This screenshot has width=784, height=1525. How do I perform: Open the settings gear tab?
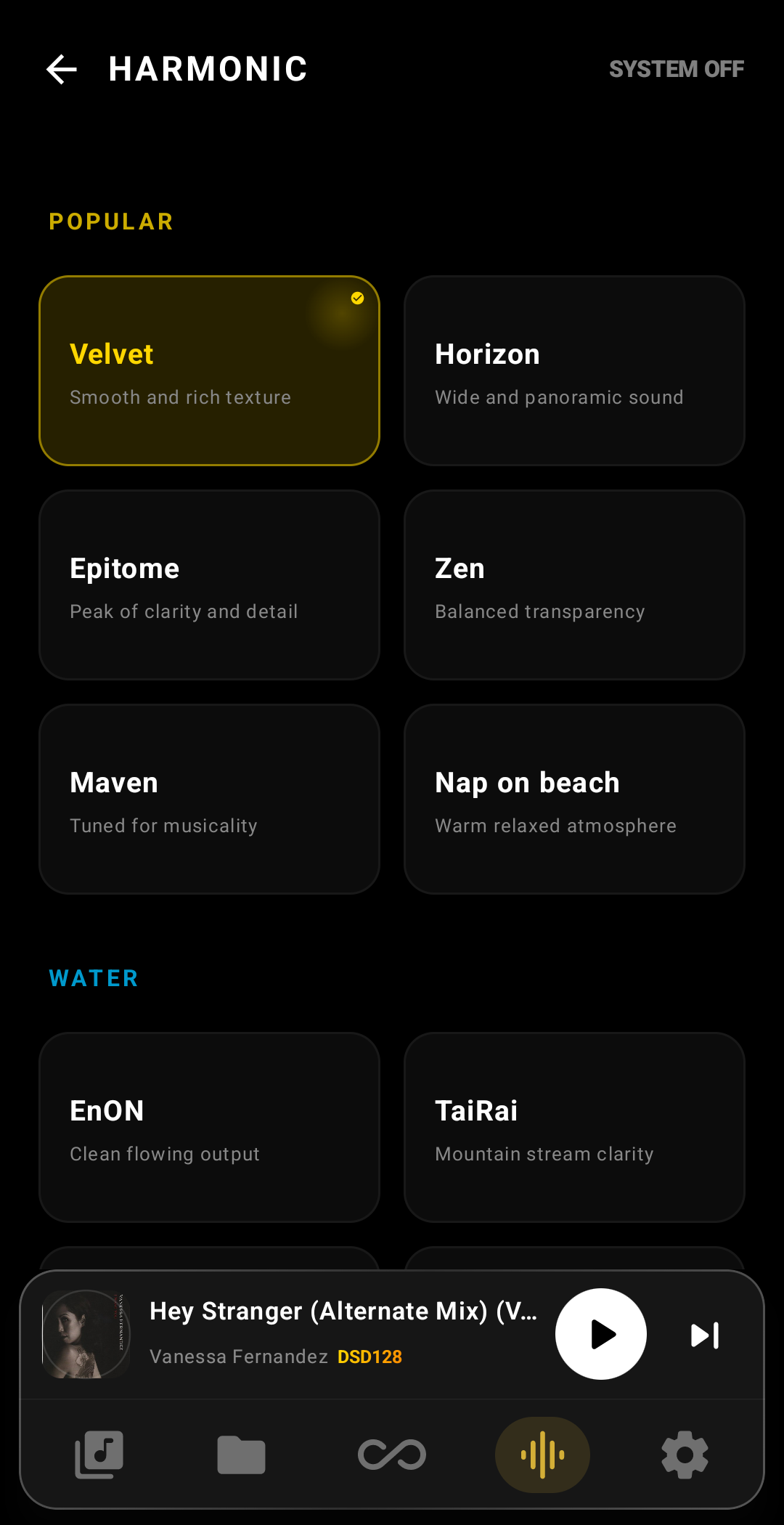click(x=685, y=1455)
